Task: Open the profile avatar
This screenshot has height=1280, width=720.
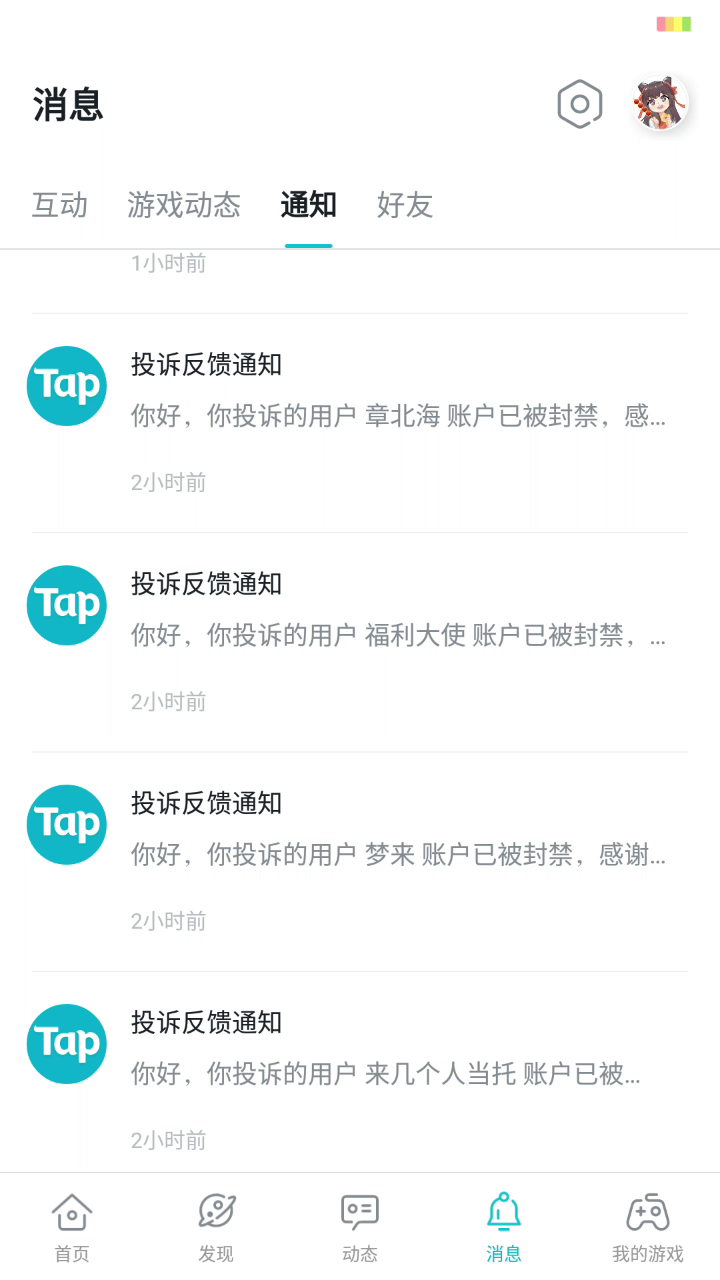Action: [x=660, y=103]
